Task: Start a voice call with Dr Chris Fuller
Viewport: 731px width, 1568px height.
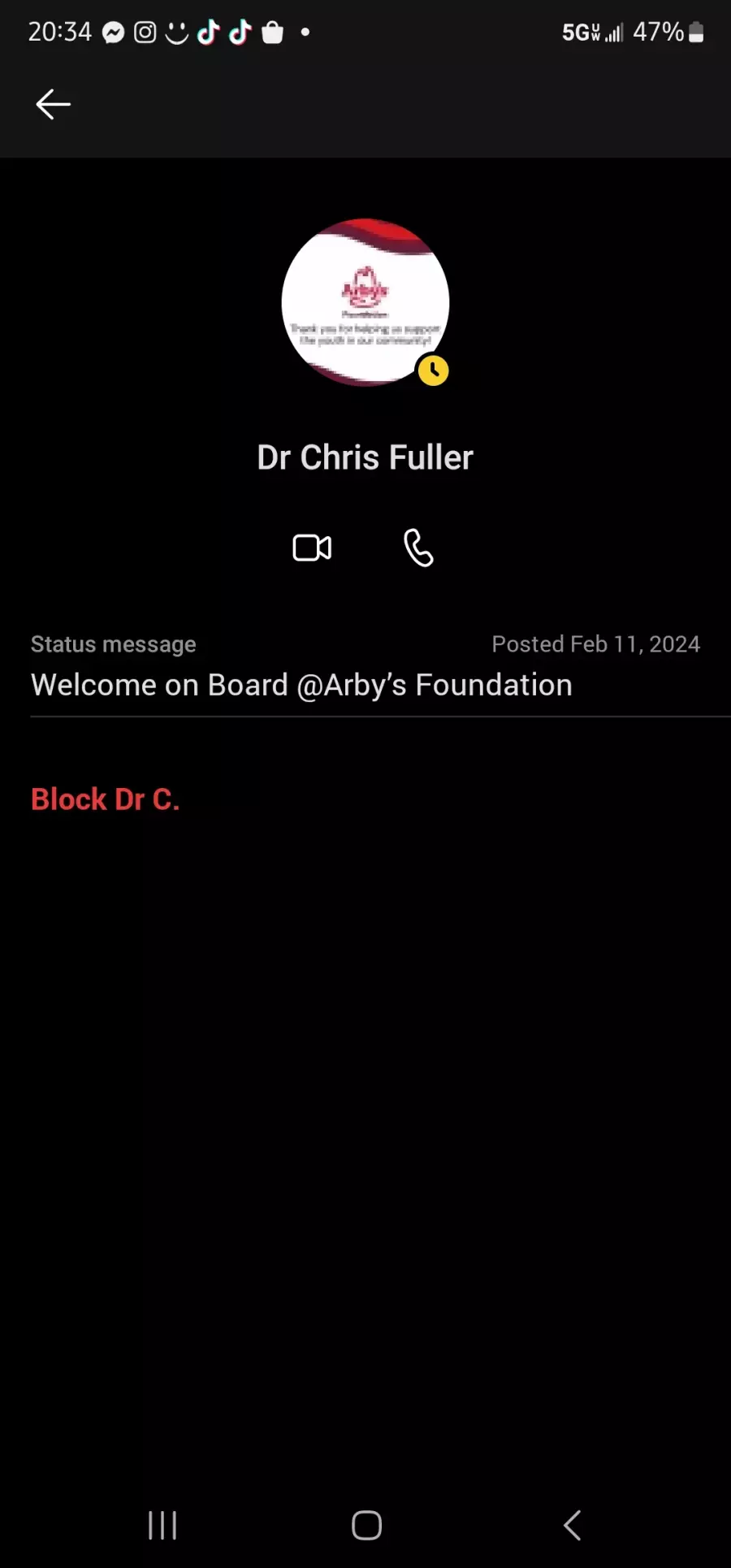Action: [418, 548]
